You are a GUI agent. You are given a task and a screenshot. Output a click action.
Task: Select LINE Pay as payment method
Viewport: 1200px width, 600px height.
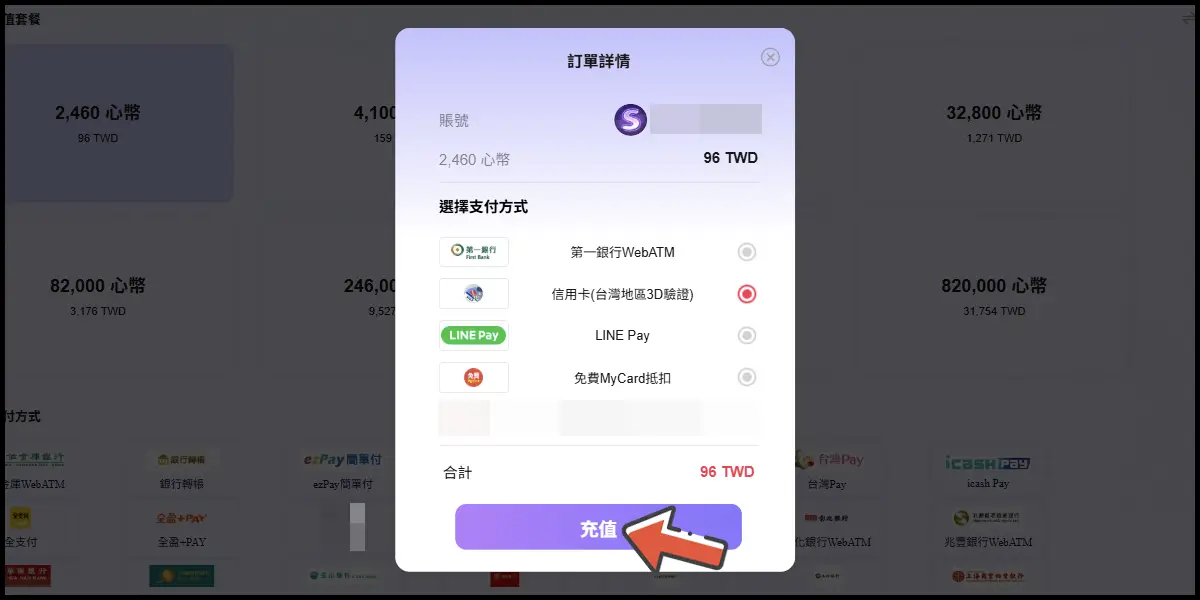746,336
